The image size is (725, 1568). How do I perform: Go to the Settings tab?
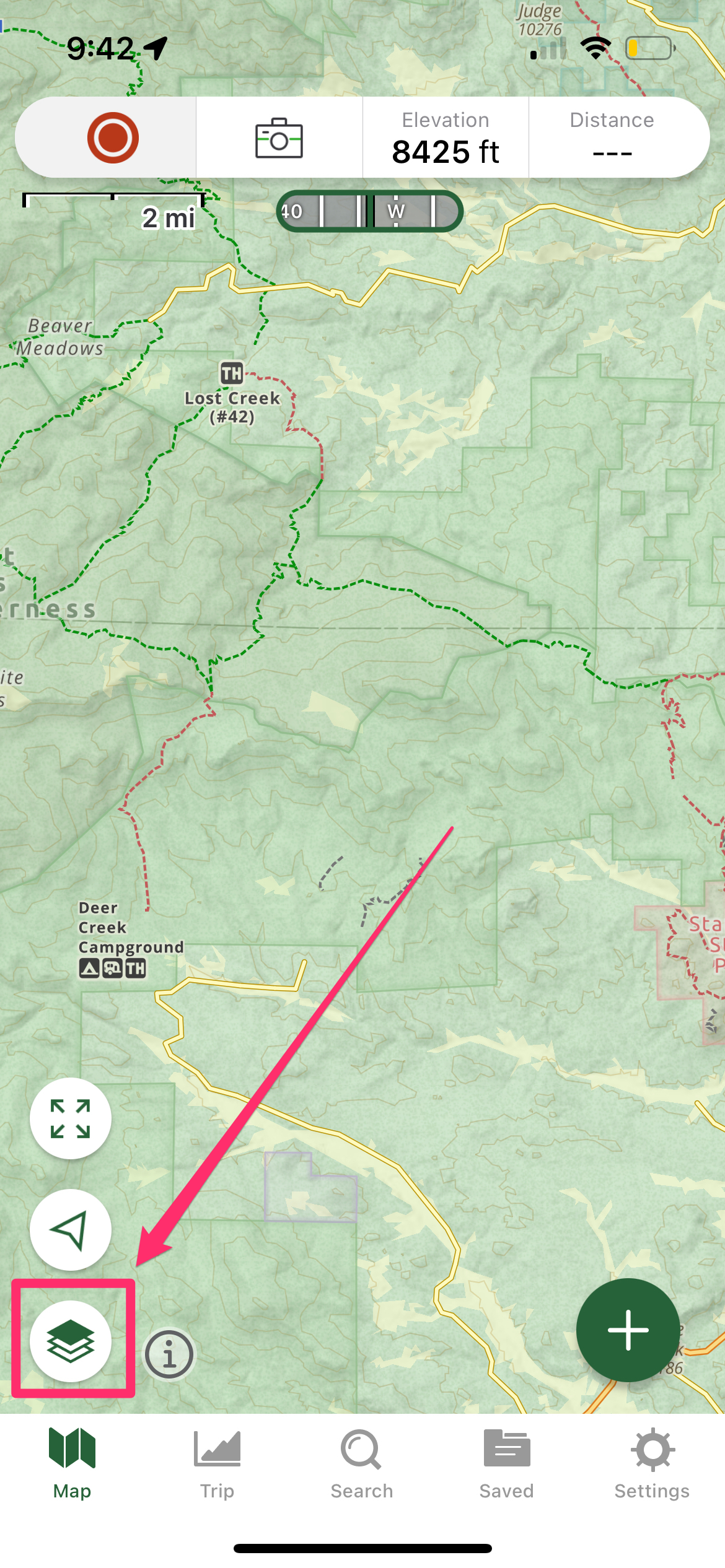[x=652, y=1463]
